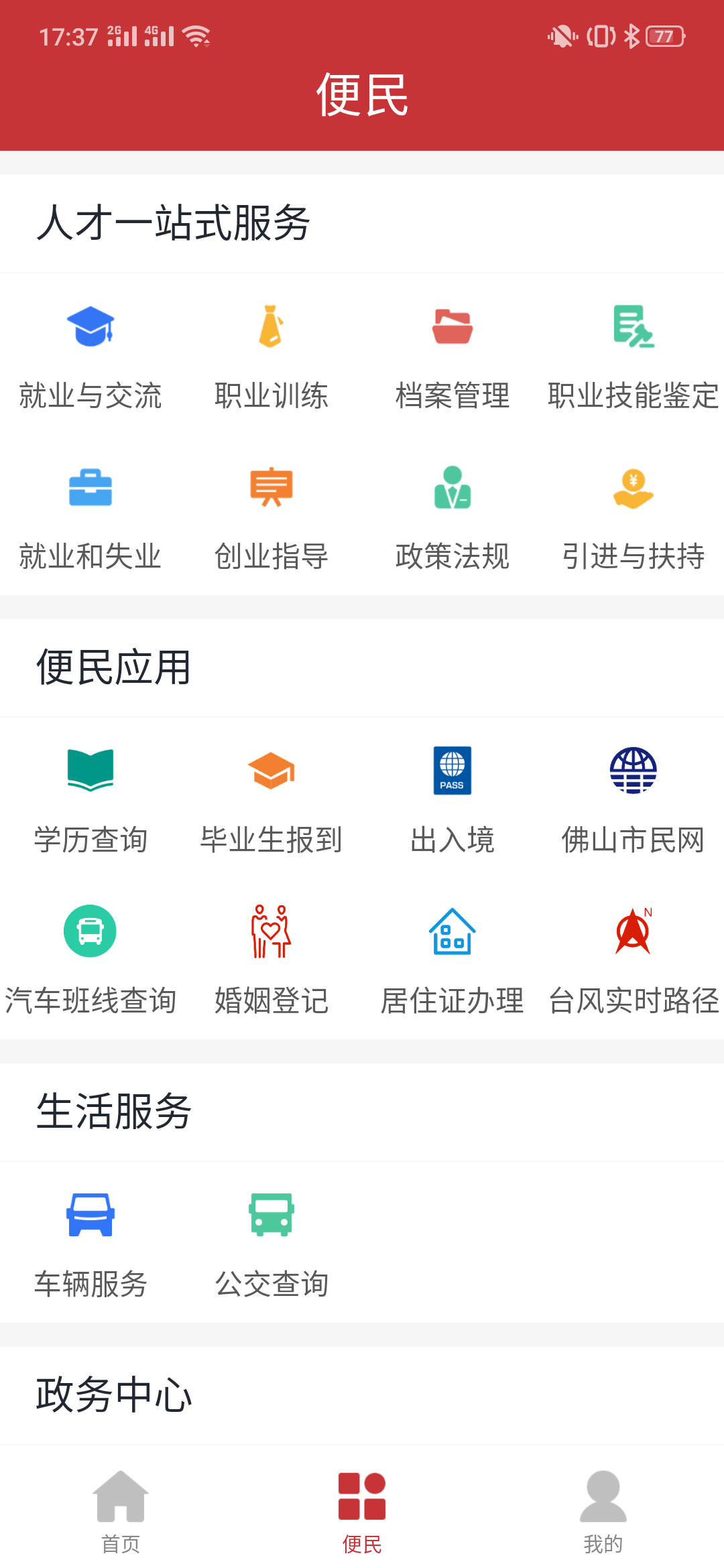Open 公交查询 bus query
Image resolution: width=724 pixels, height=1568 pixels.
271,1246
